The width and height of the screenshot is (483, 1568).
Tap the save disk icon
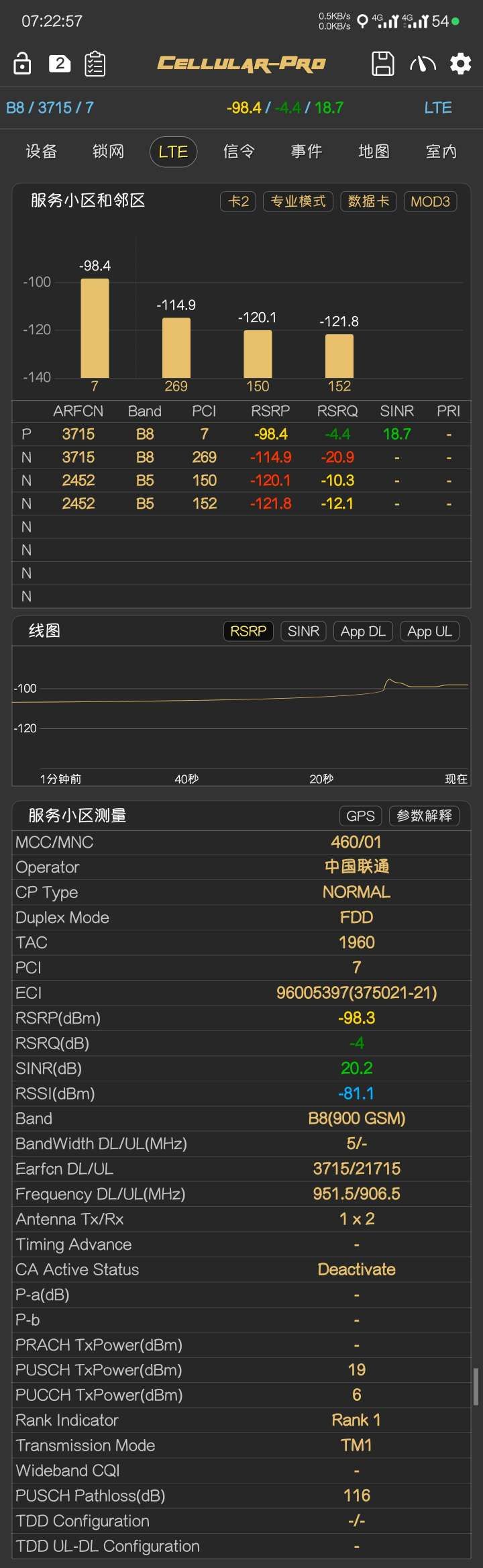(383, 64)
